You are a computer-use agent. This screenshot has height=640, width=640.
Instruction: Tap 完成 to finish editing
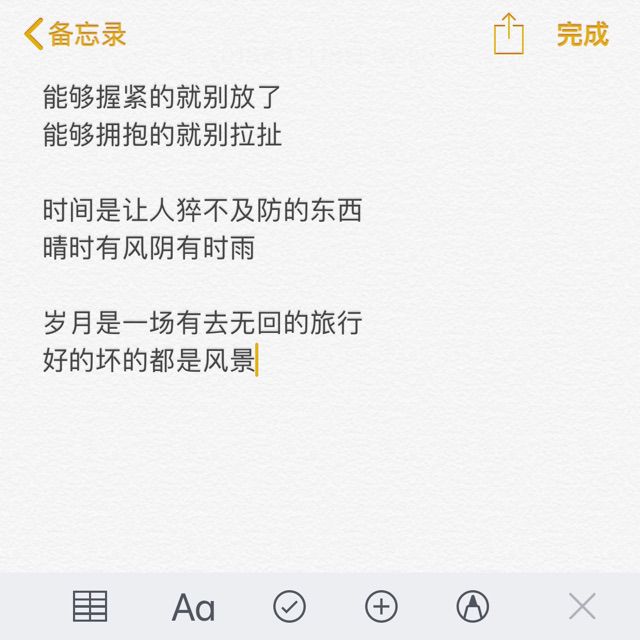click(582, 34)
